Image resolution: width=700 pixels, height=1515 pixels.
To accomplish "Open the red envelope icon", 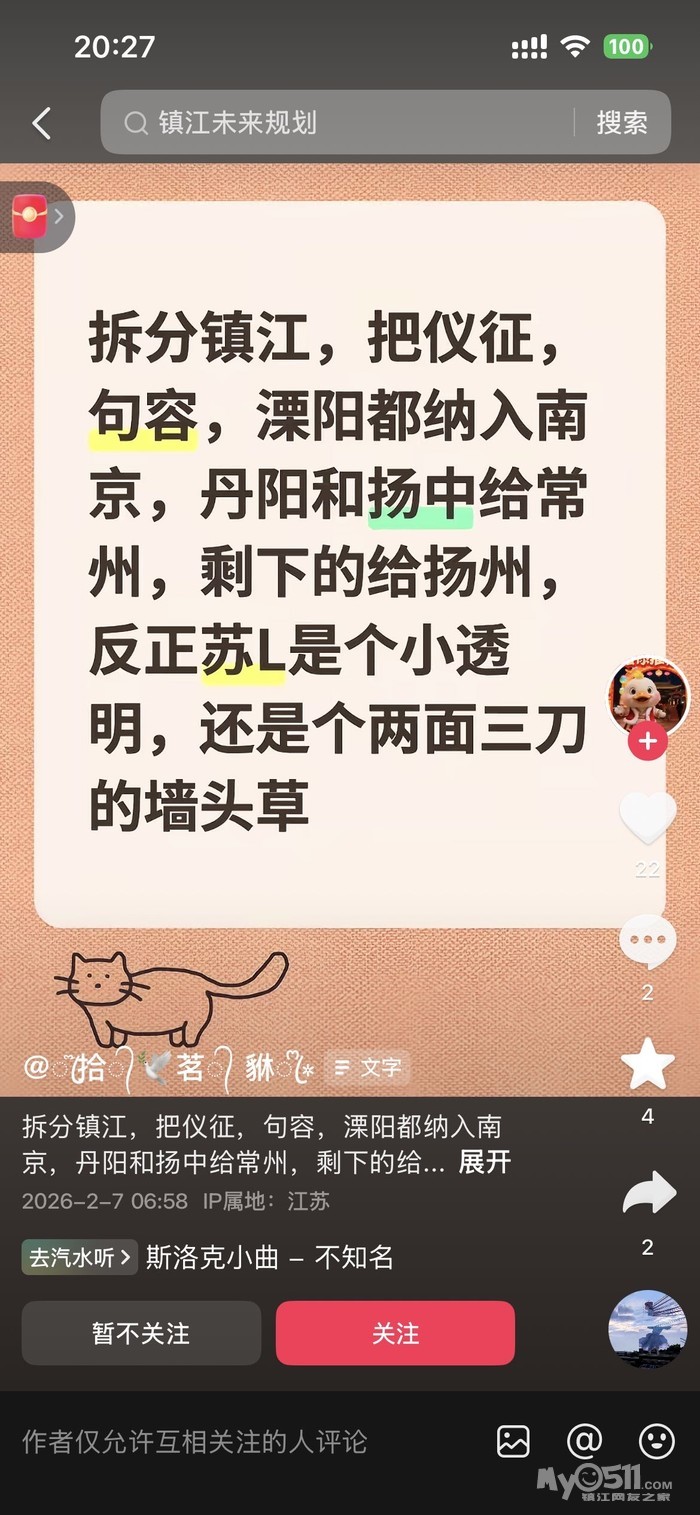I will pyautogui.click(x=31, y=216).
